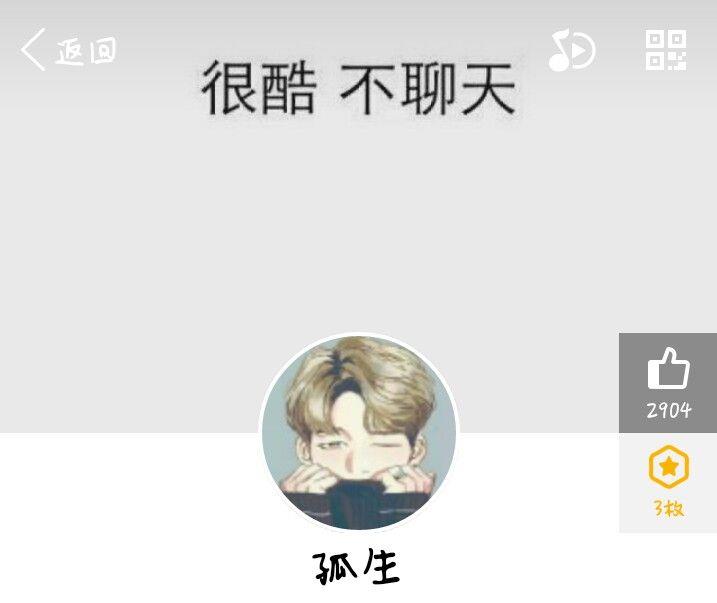Screen dimensions: 717x603
Task: View 孤生's profile avatar
Action: (x=359, y=432)
